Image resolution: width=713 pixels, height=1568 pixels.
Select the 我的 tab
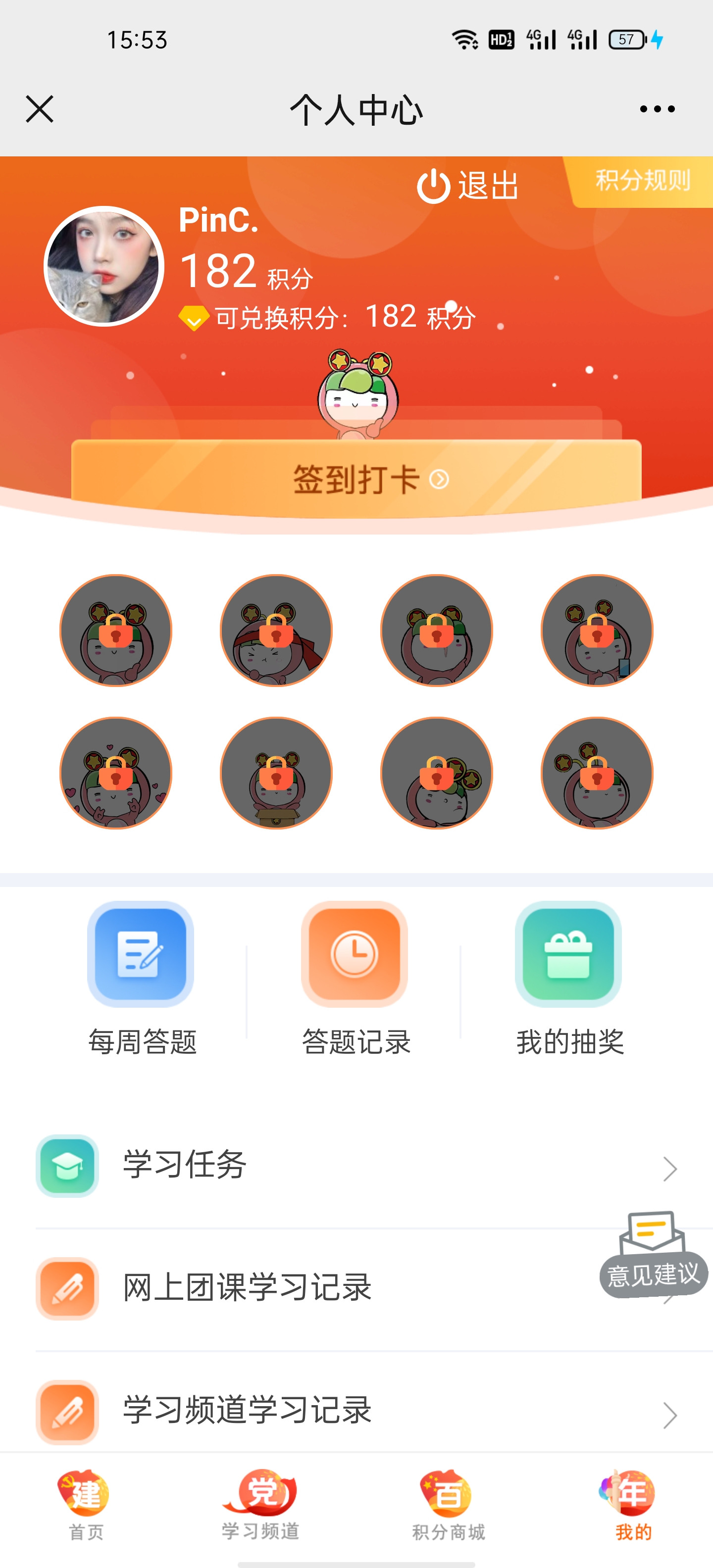pos(633,1505)
